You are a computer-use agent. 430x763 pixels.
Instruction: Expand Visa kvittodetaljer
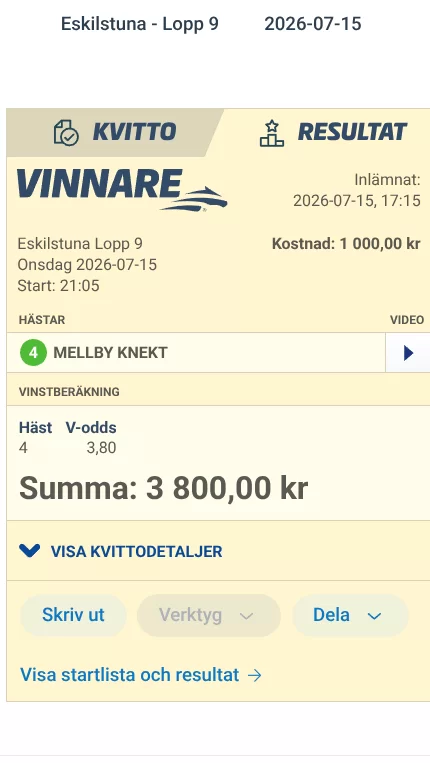[121, 551]
